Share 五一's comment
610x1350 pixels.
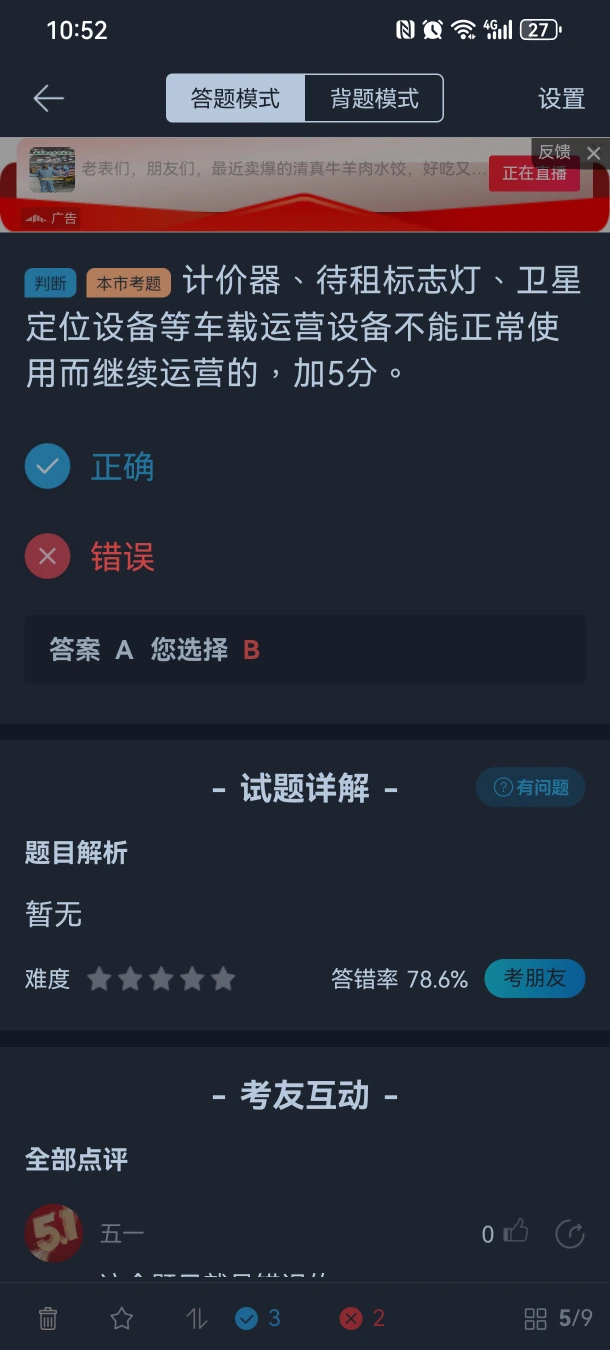click(569, 1234)
